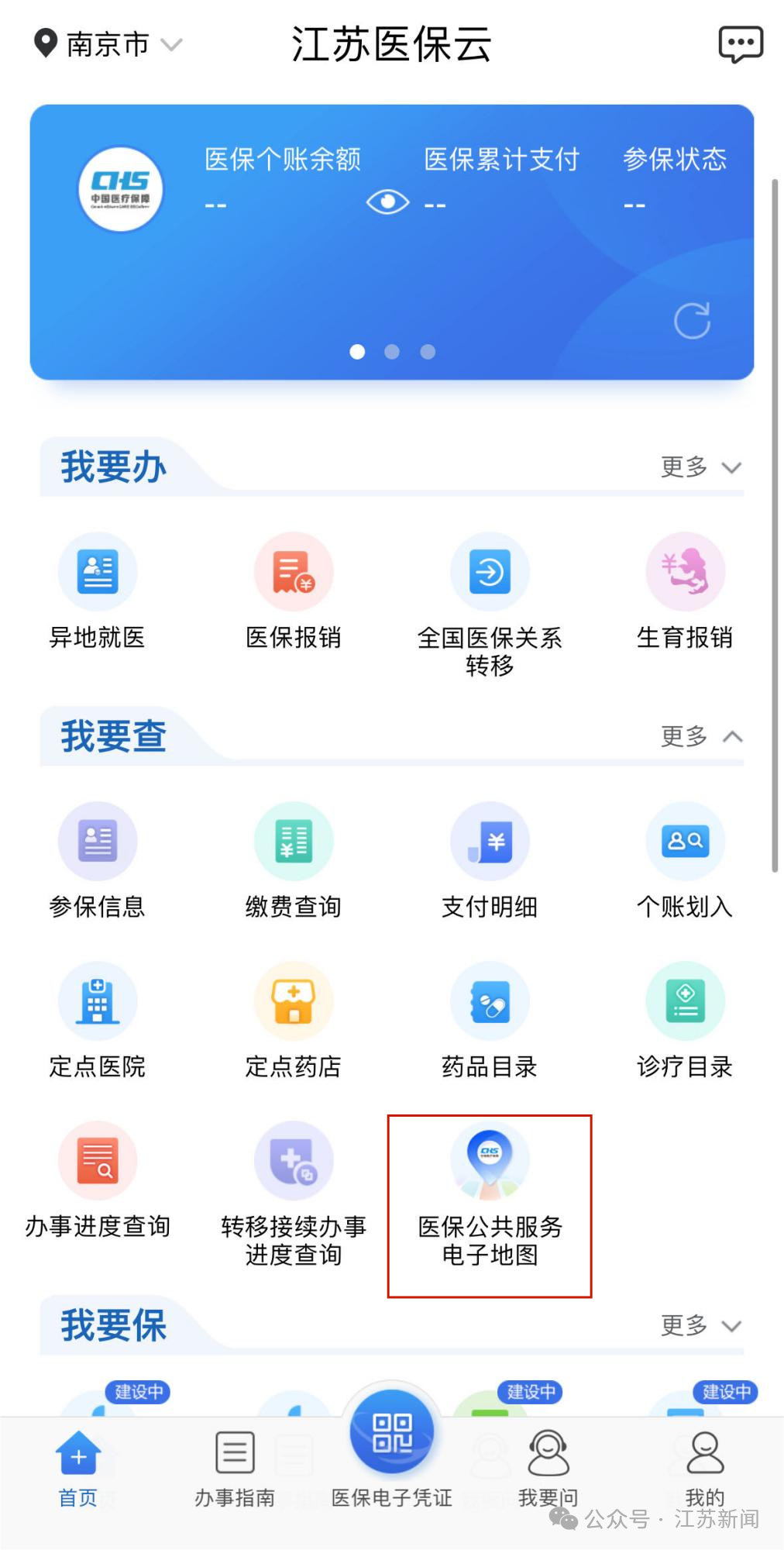Expand 更多 in the 我要保 section
784x1550 pixels.
700,1325
